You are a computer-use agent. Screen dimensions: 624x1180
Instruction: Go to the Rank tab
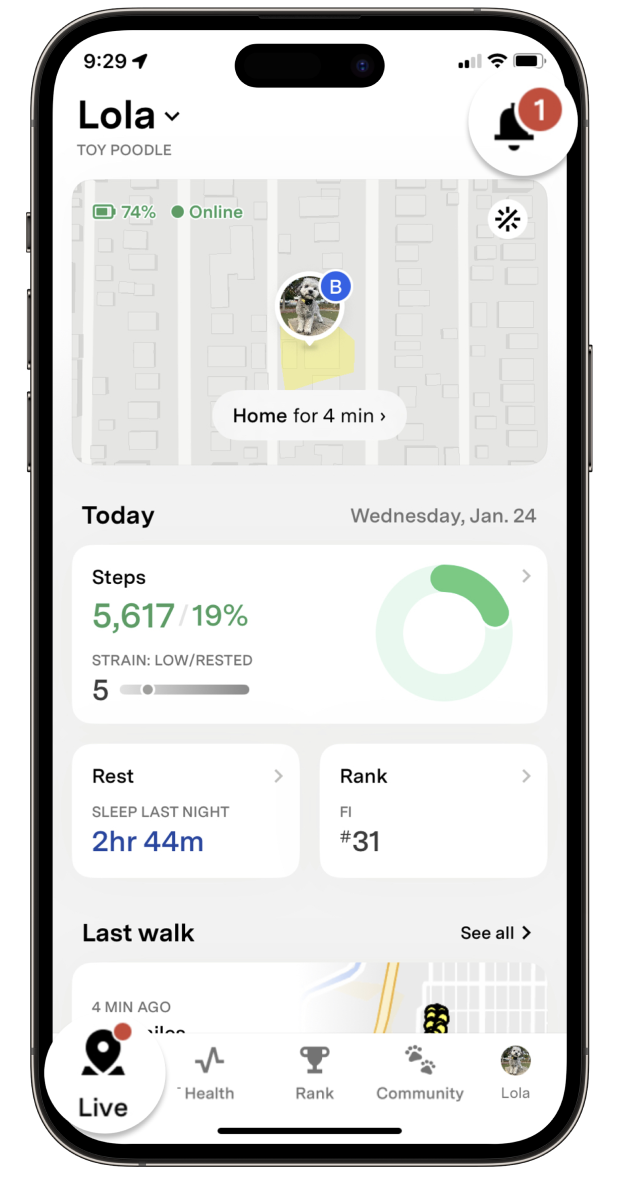pos(315,1074)
